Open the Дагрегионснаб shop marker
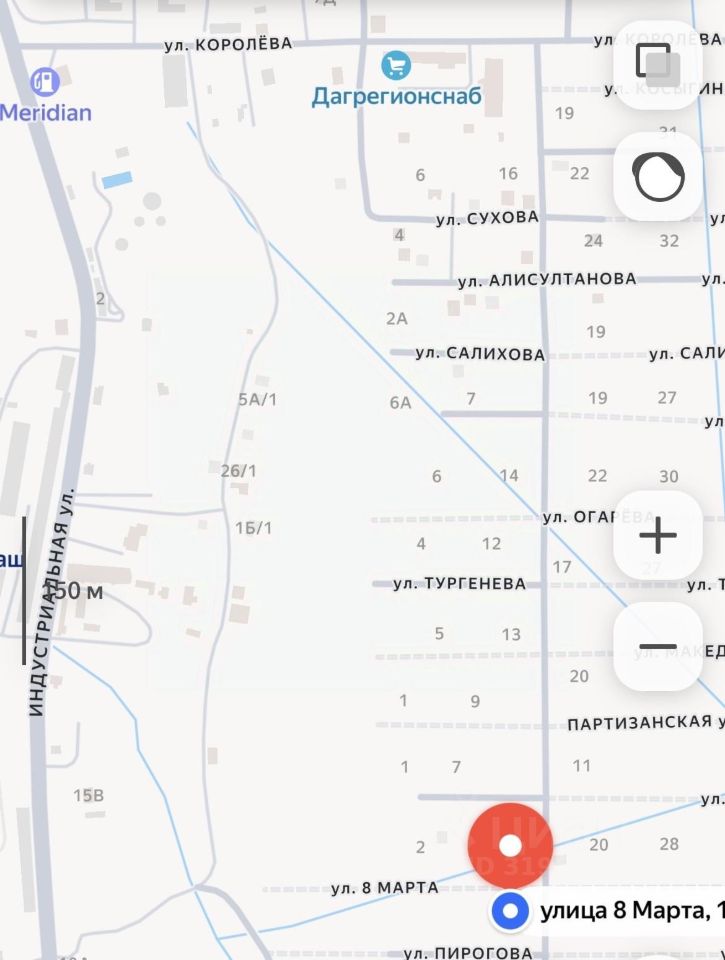The height and width of the screenshot is (960, 725). tap(397, 67)
